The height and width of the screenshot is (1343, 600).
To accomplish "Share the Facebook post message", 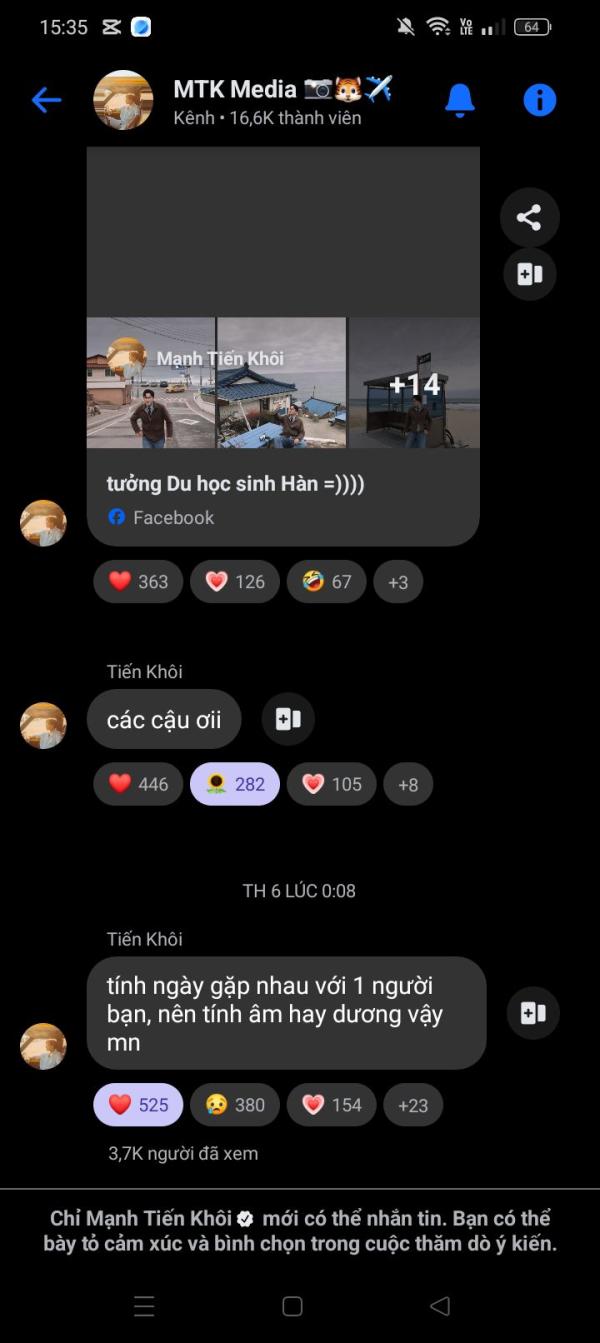I will [x=529, y=217].
